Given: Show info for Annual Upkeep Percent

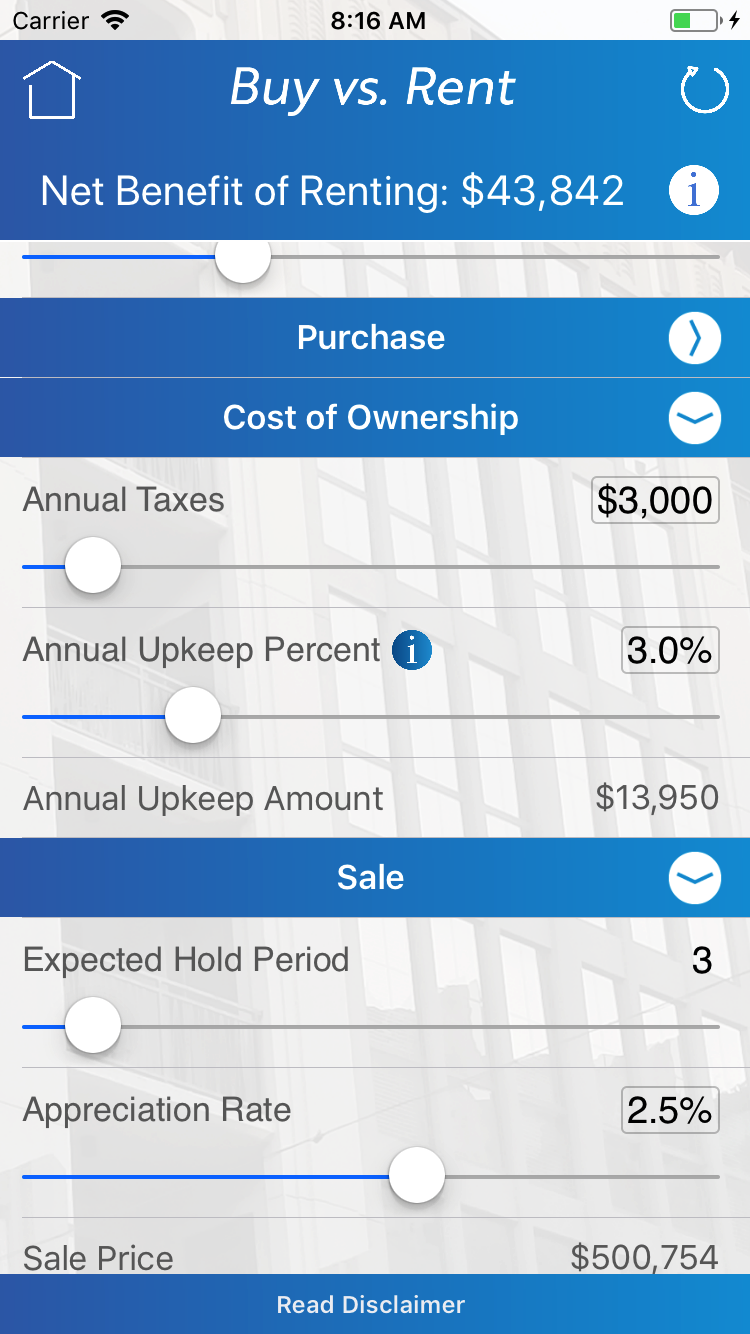Looking at the screenshot, I should [411, 650].
